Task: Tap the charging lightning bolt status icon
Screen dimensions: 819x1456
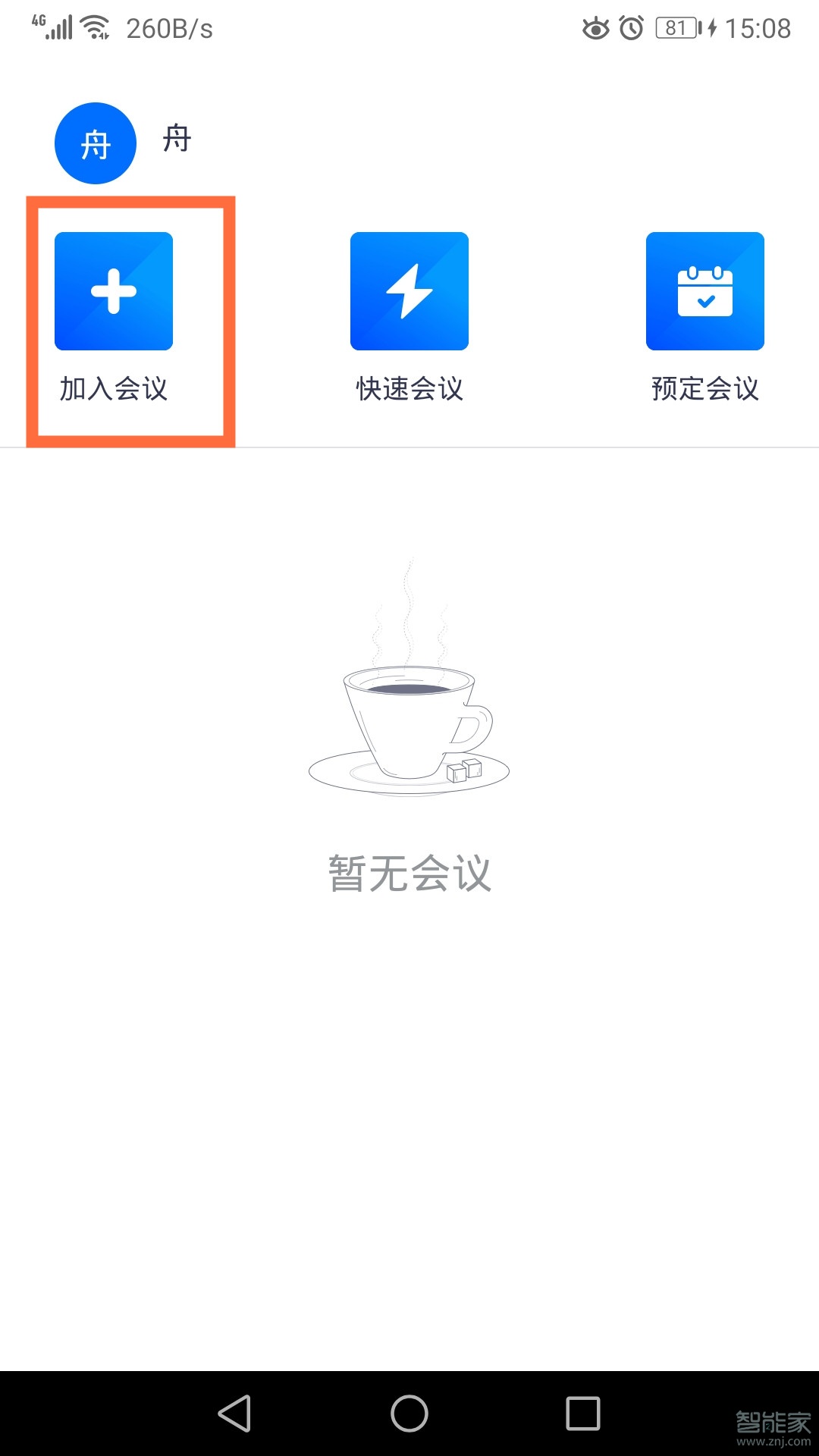Action: coord(713,28)
